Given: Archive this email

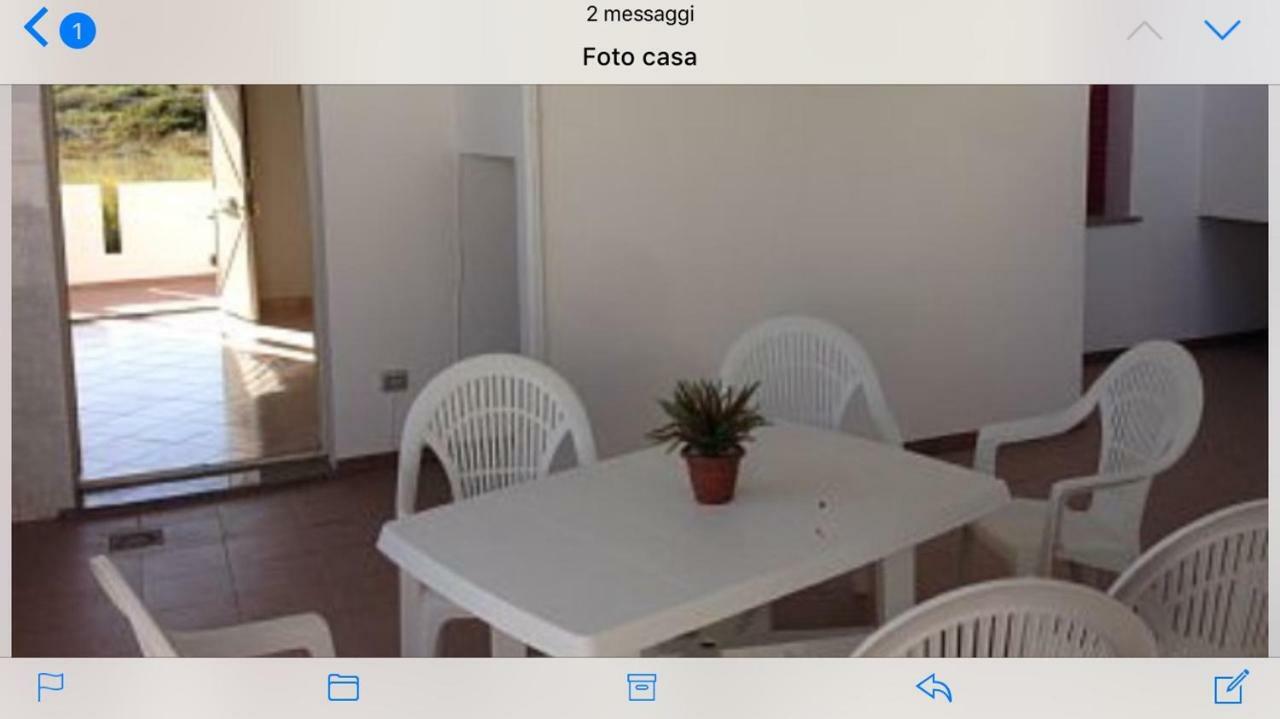Looking at the screenshot, I should [641, 687].
